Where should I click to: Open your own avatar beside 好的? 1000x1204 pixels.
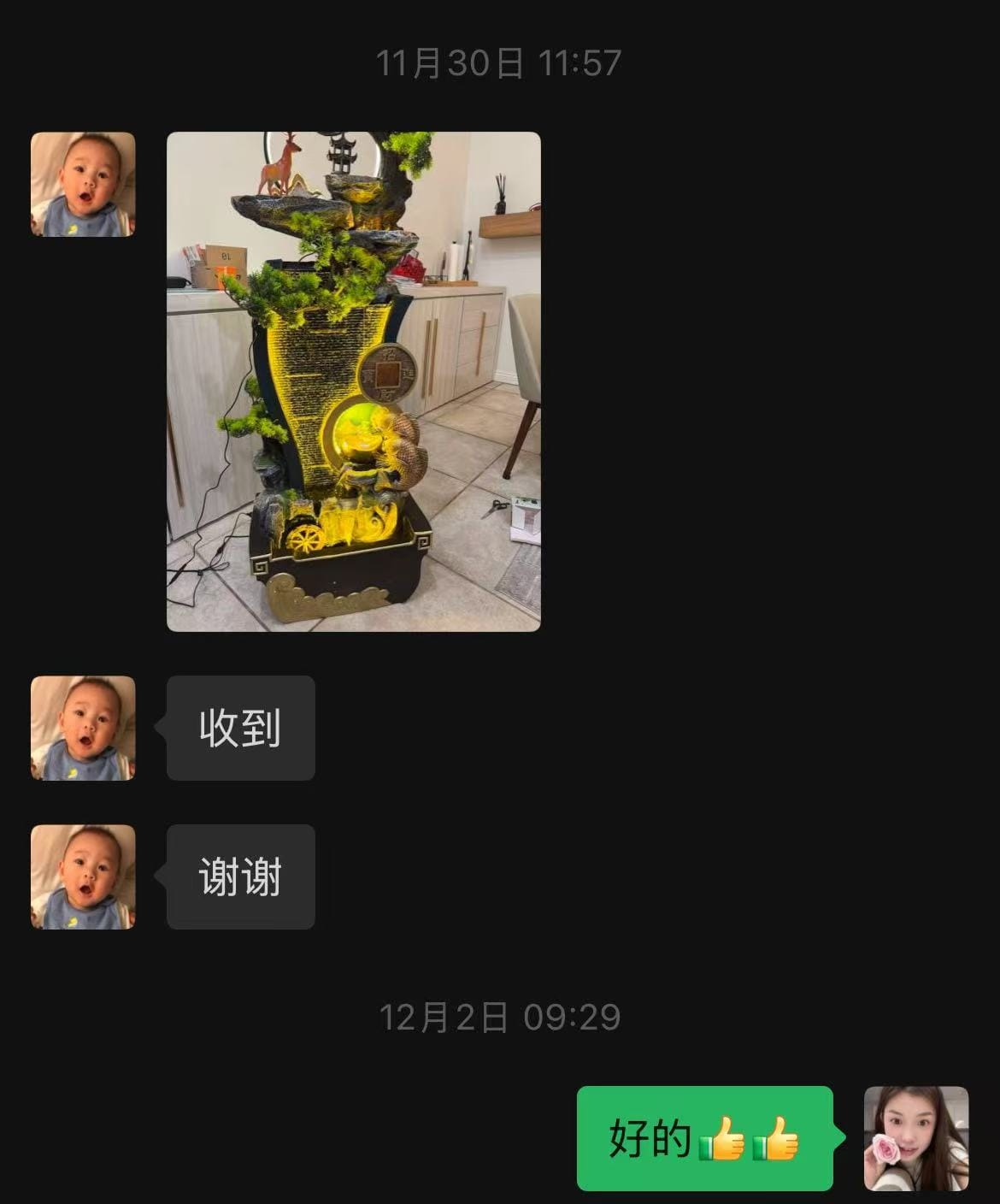click(x=915, y=1138)
